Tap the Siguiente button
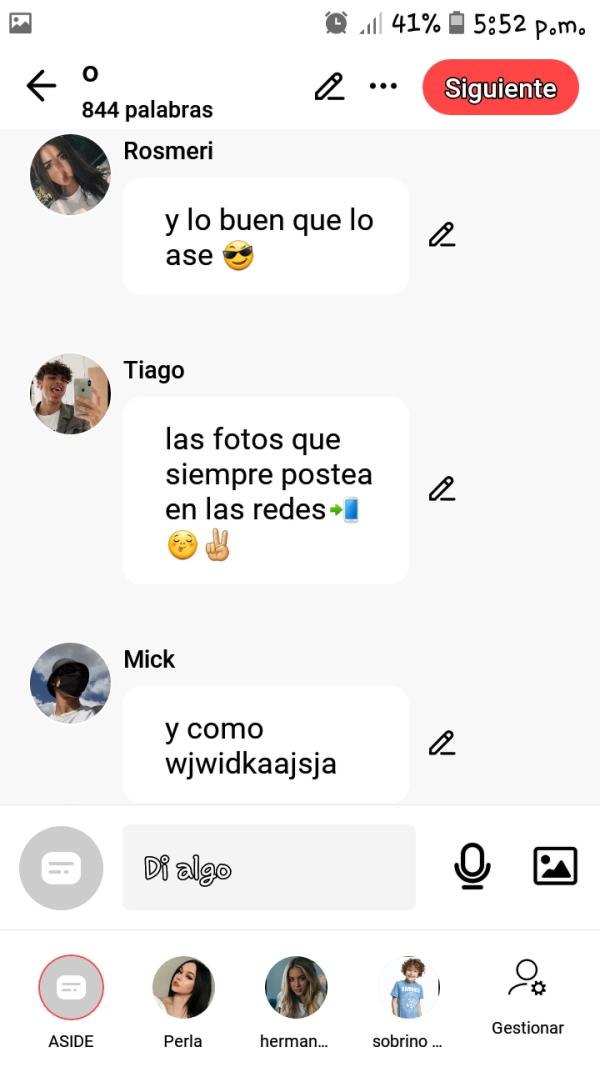 500,88
